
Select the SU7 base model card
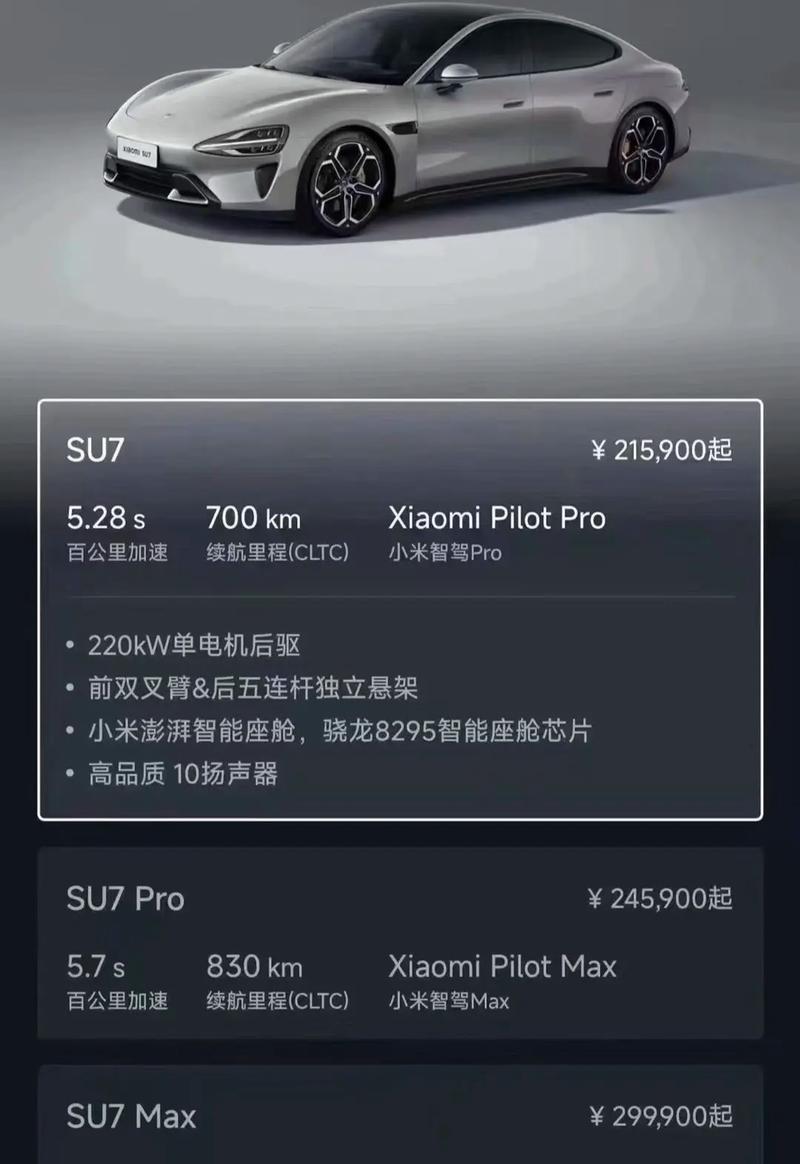click(x=400, y=610)
